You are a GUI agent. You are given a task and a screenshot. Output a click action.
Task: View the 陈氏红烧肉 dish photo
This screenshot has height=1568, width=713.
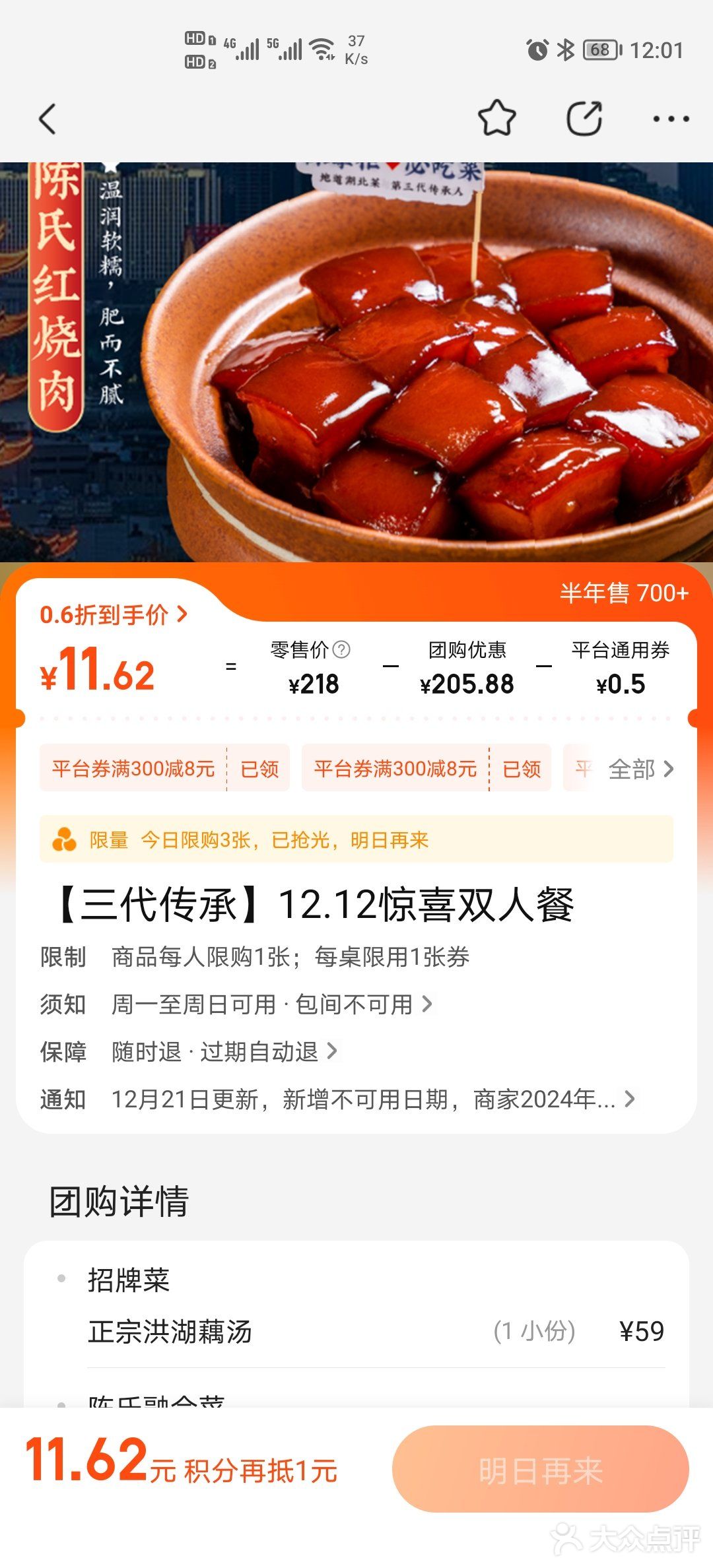(356, 362)
